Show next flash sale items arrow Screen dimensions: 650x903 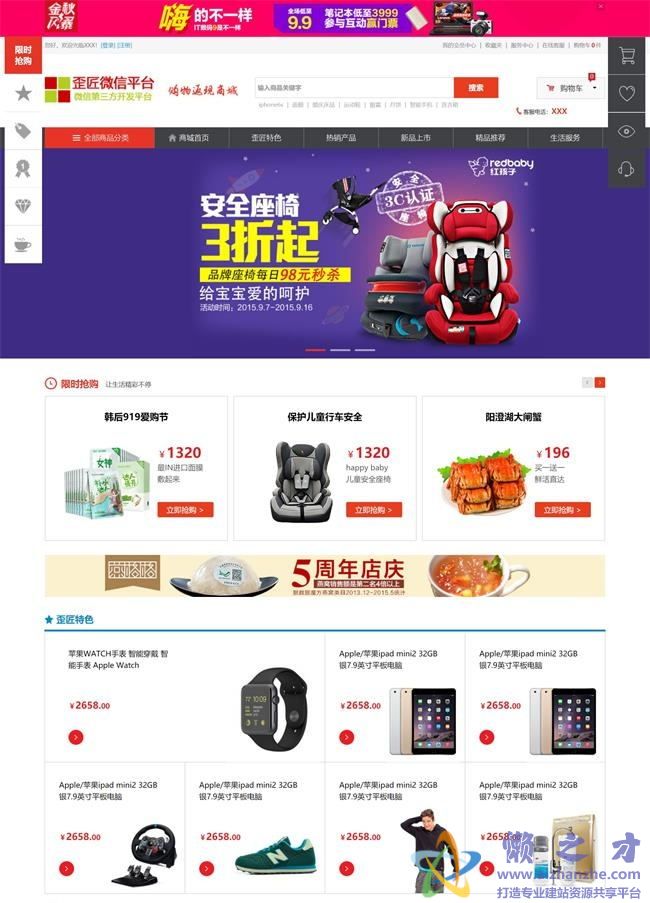pyautogui.click(x=600, y=382)
